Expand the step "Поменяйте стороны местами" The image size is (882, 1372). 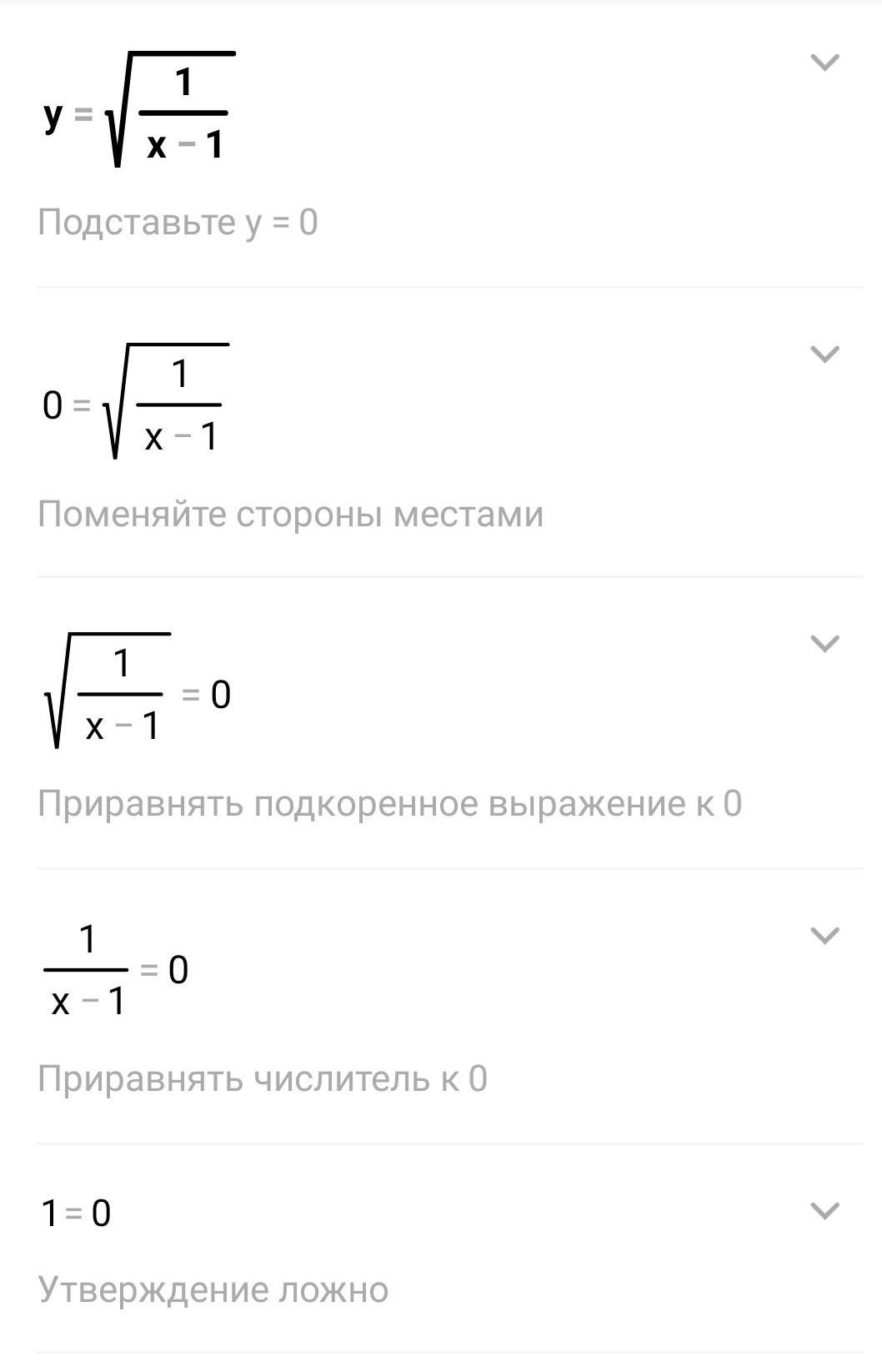(824, 354)
